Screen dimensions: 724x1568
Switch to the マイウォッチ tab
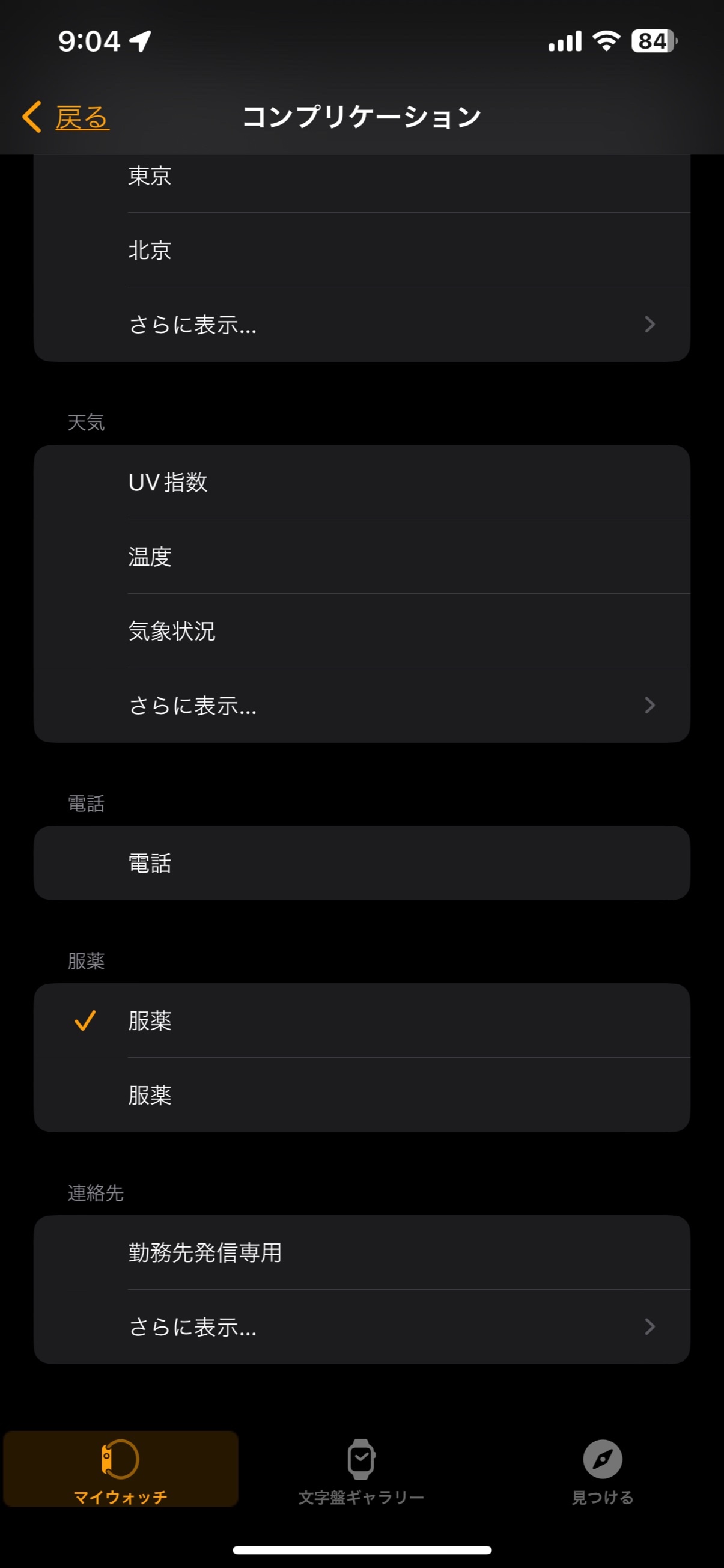pyautogui.click(x=120, y=1469)
